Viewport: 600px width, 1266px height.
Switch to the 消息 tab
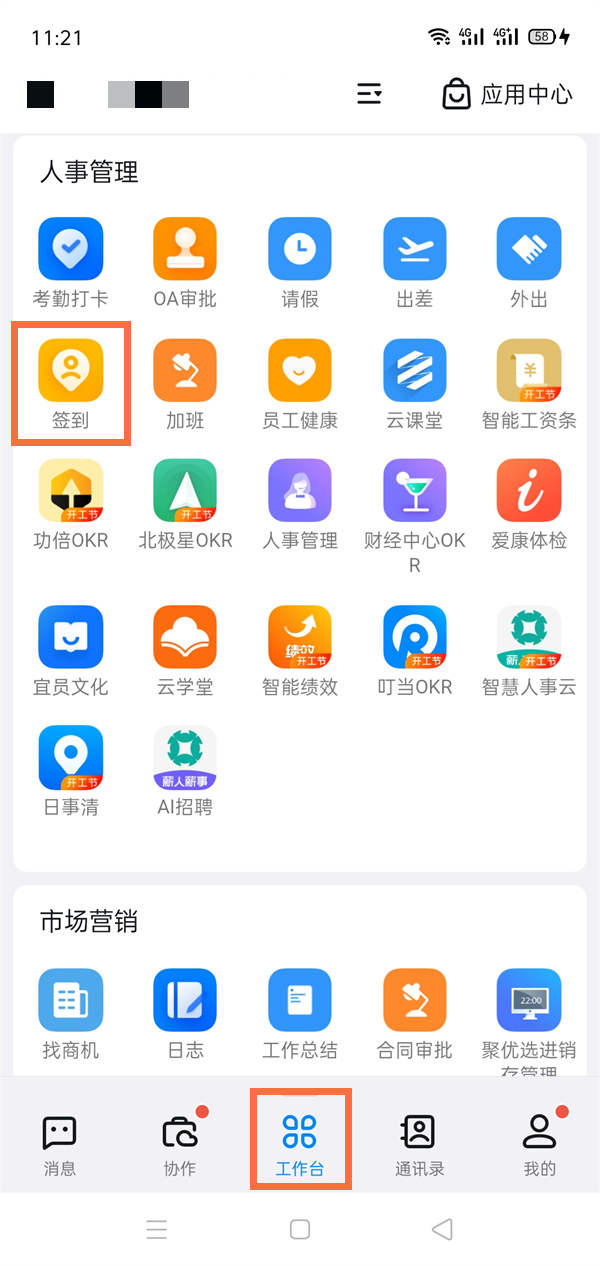[60, 1145]
